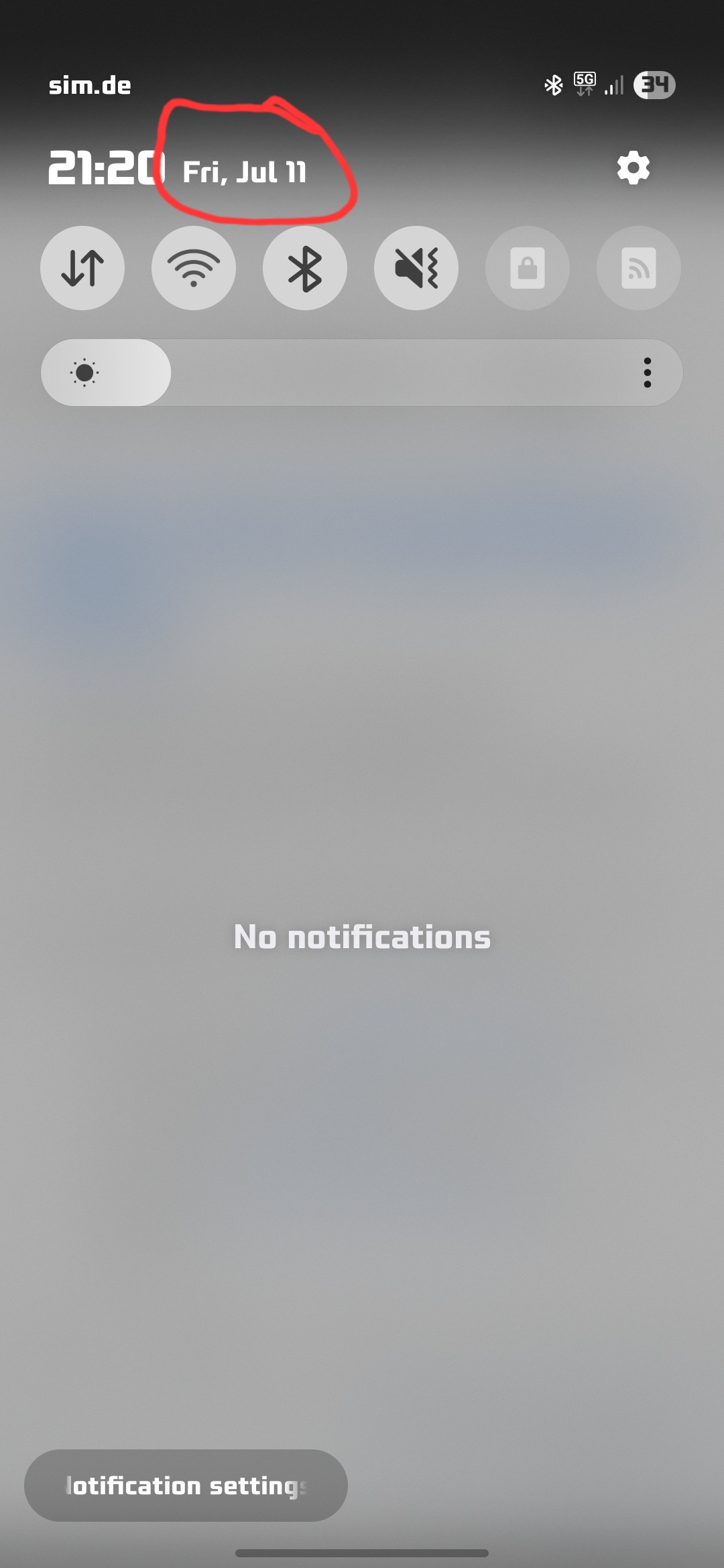Toggle the mute/vibrate sound tile
The width and height of the screenshot is (724, 1568).
[x=416, y=268]
